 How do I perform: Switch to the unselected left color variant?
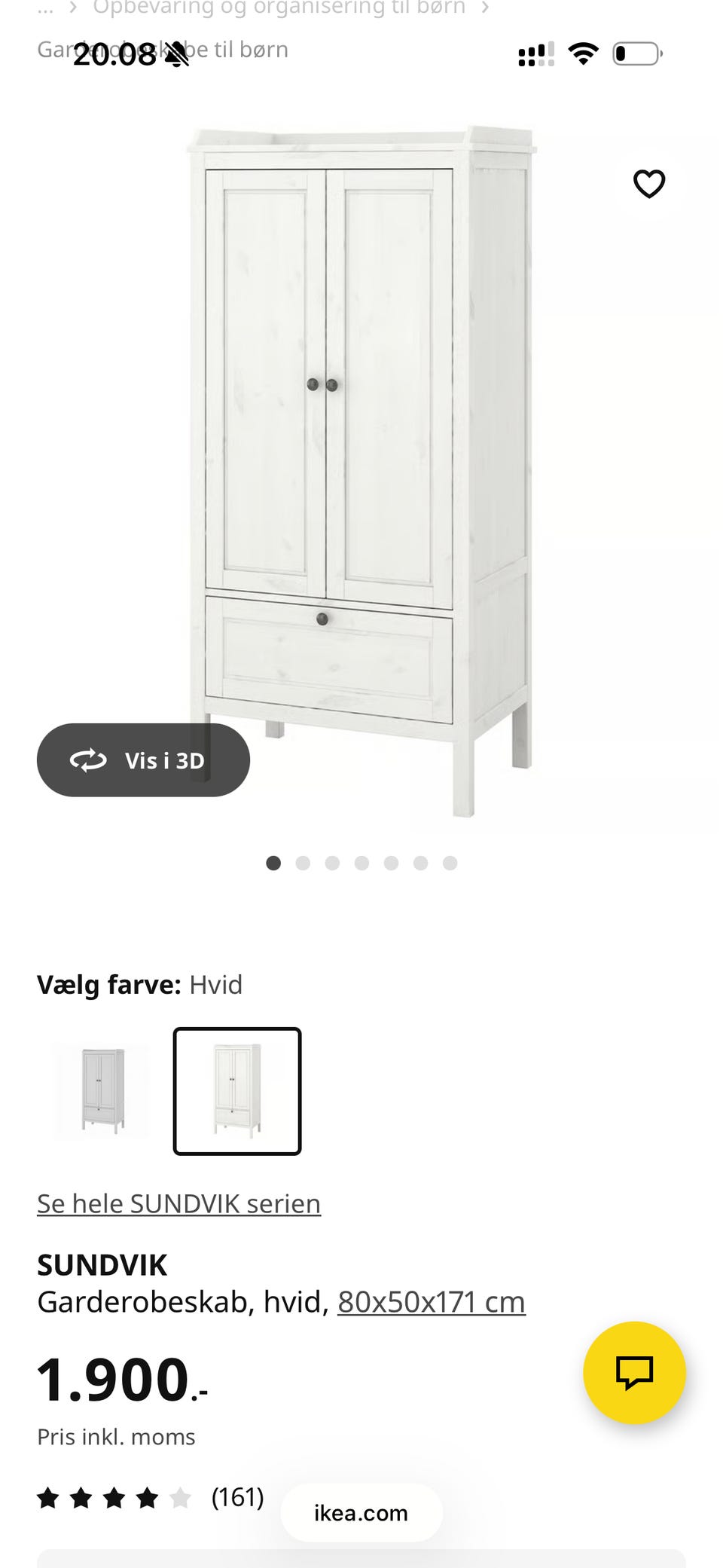click(100, 1090)
